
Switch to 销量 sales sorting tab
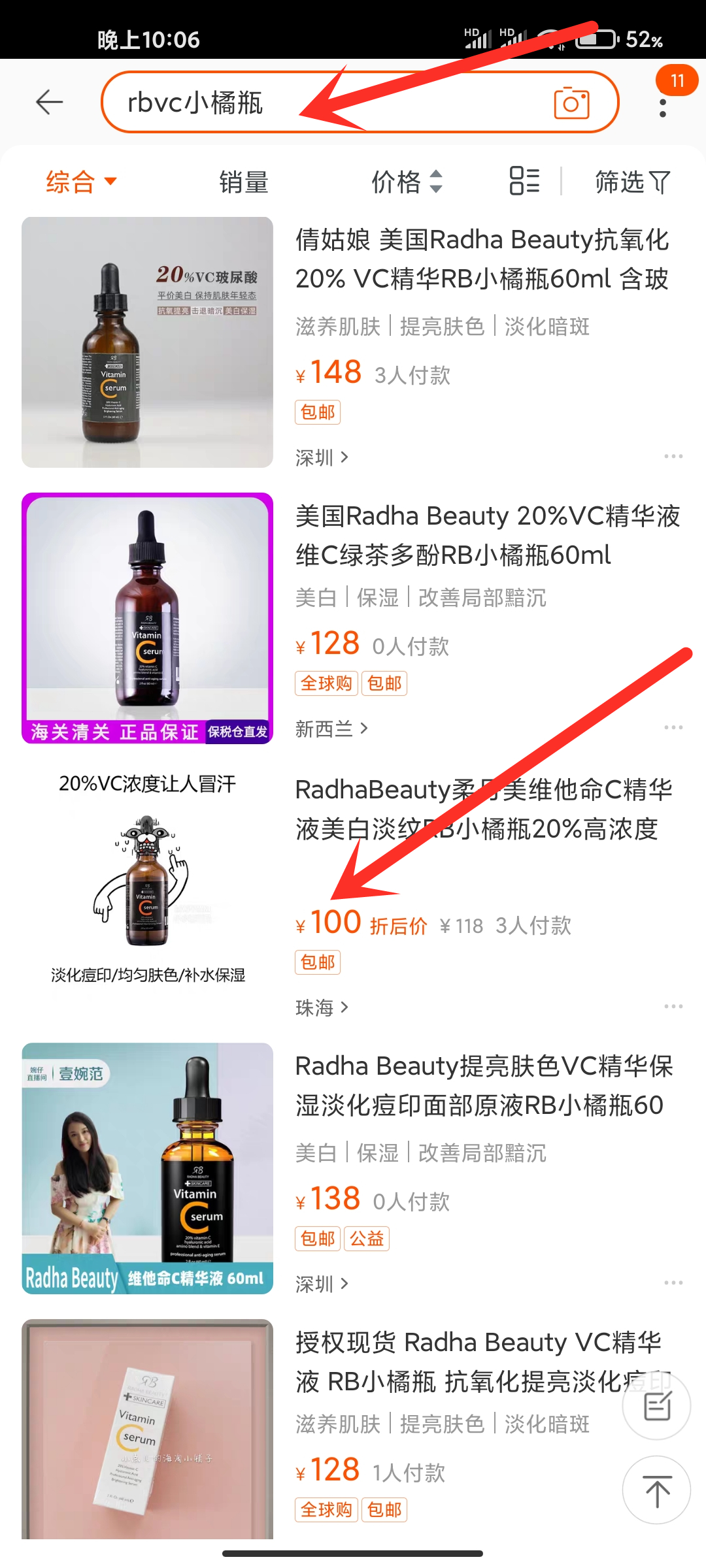tap(243, 182)
